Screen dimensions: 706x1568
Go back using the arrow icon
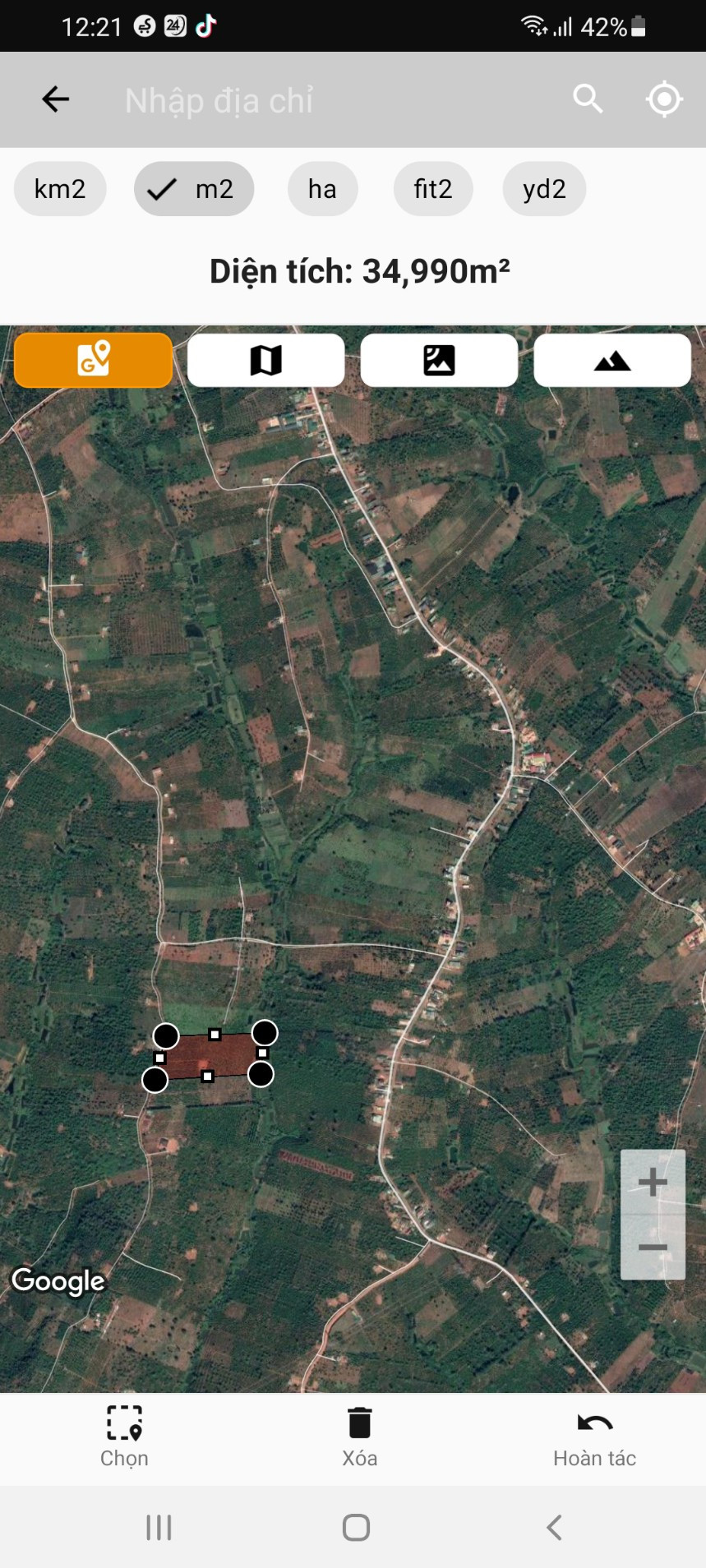pyautogui.click(x=55, y=99)
